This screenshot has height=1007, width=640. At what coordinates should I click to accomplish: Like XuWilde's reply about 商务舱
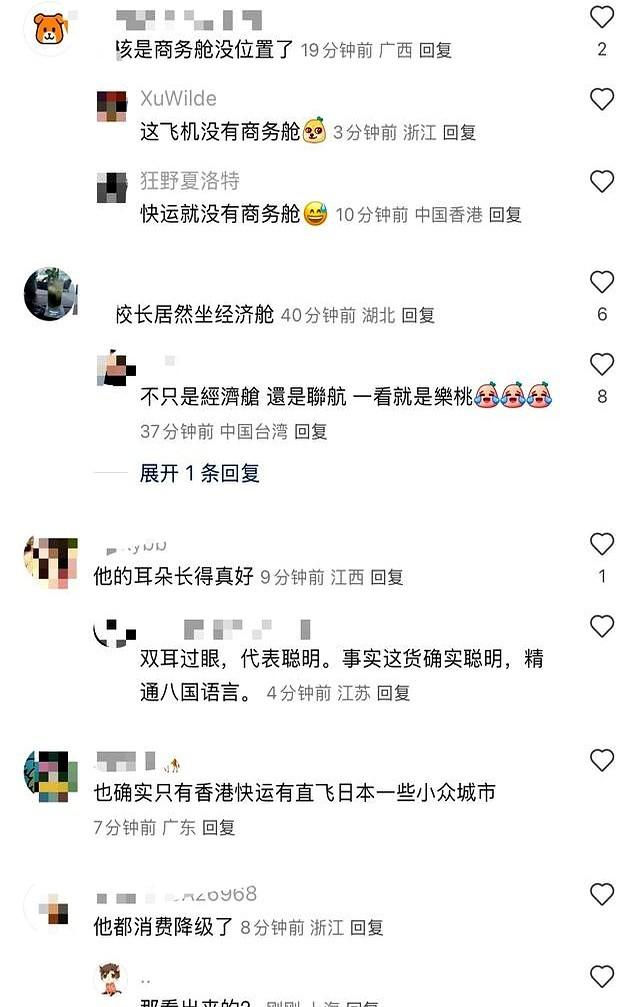pyautogui.click(x=601, y=99)
